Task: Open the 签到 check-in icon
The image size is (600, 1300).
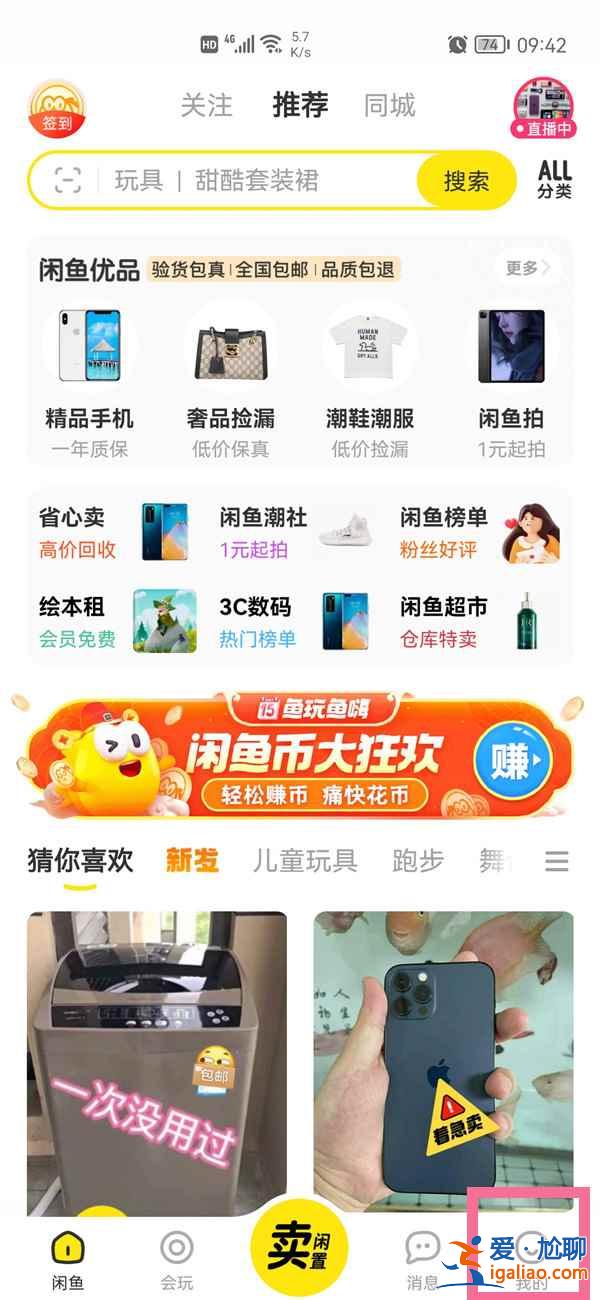Action: pos(57,108)
